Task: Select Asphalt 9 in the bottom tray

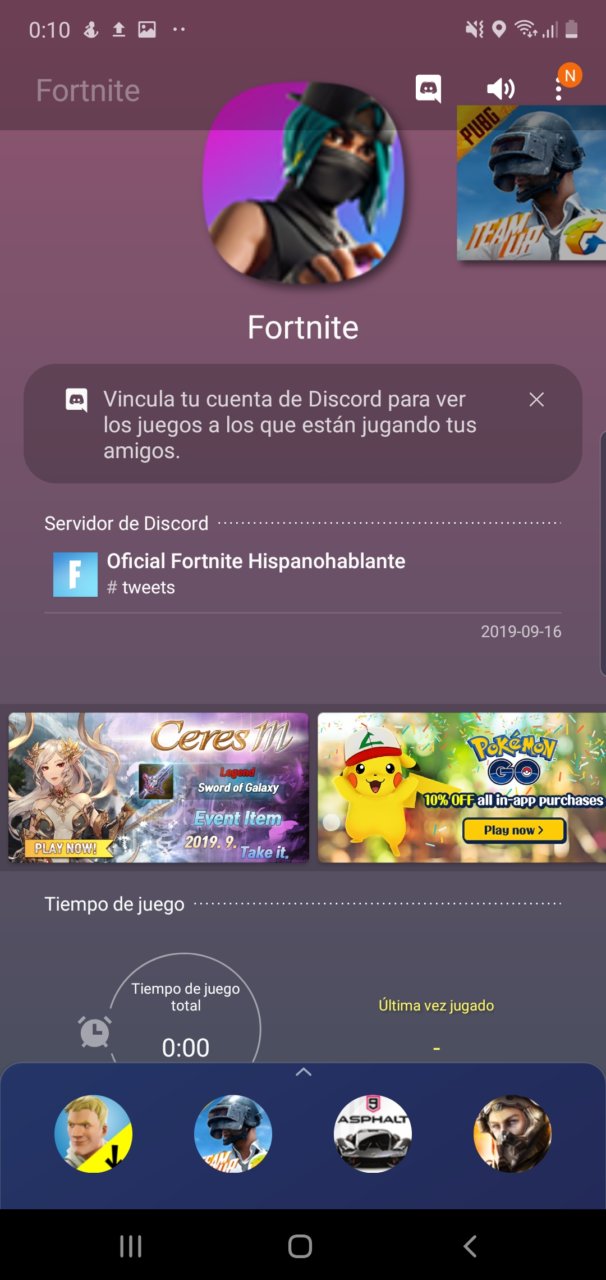Action: point(373,1134)
